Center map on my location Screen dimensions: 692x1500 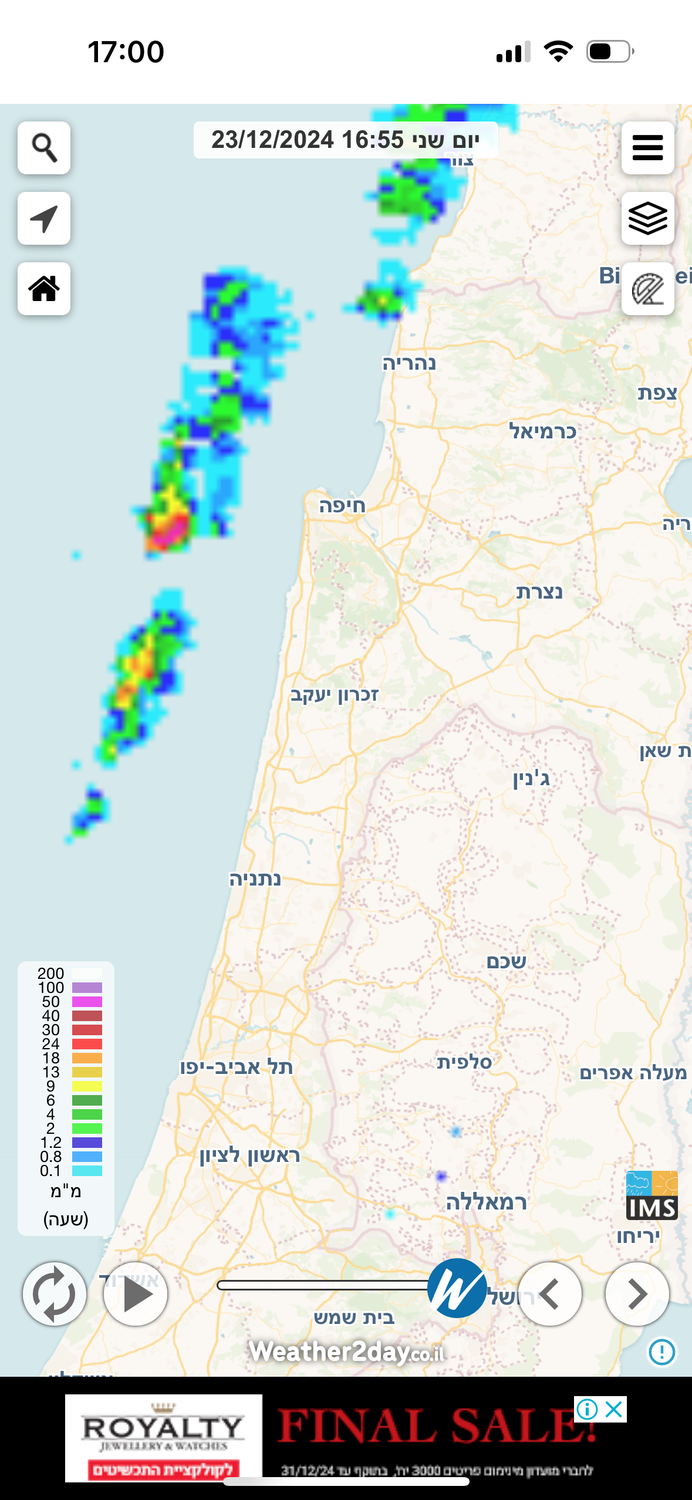click(44, 218)
